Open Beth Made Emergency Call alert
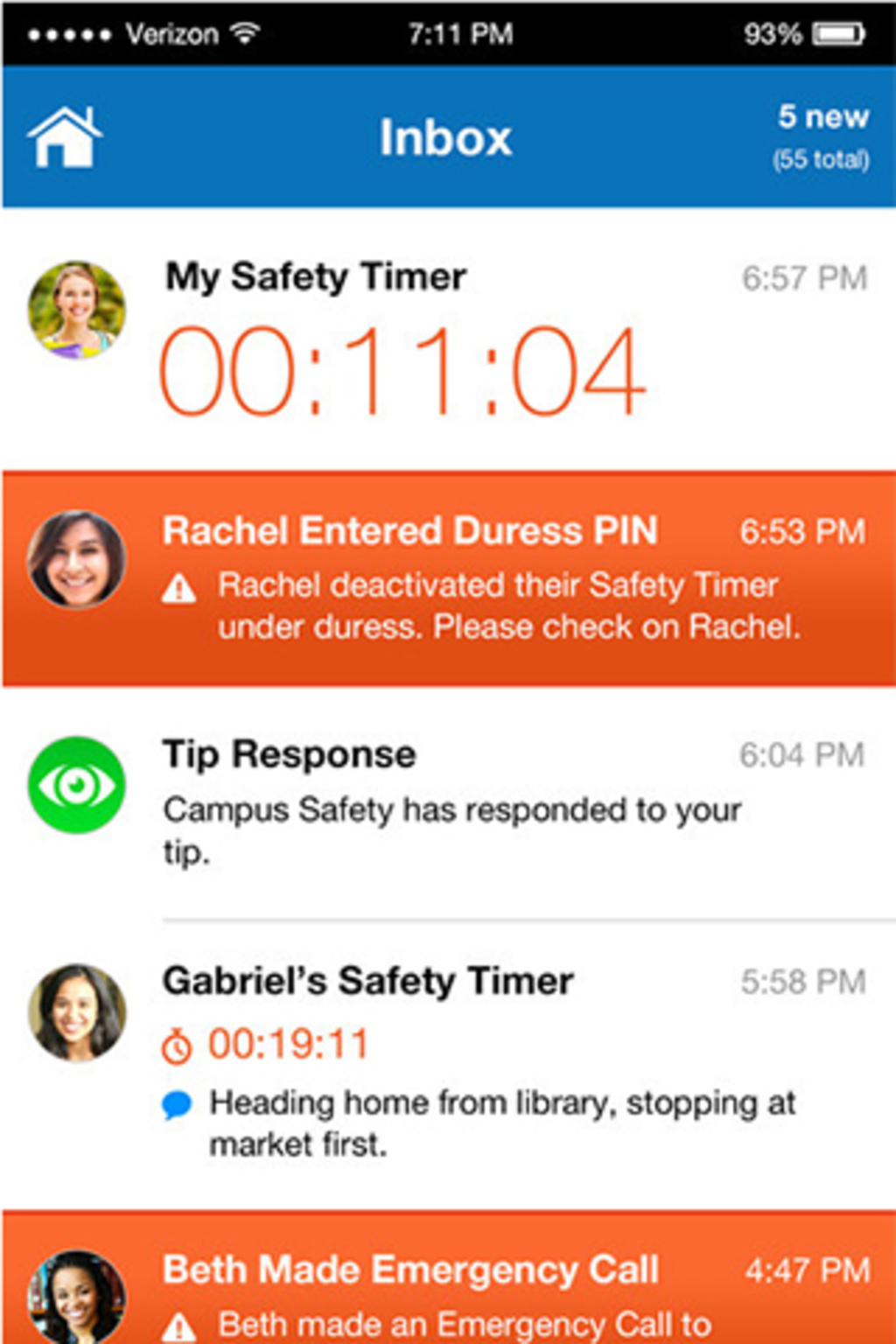Image resolution: width=896 pixels, height=1344 pixels. point(448,1277)
